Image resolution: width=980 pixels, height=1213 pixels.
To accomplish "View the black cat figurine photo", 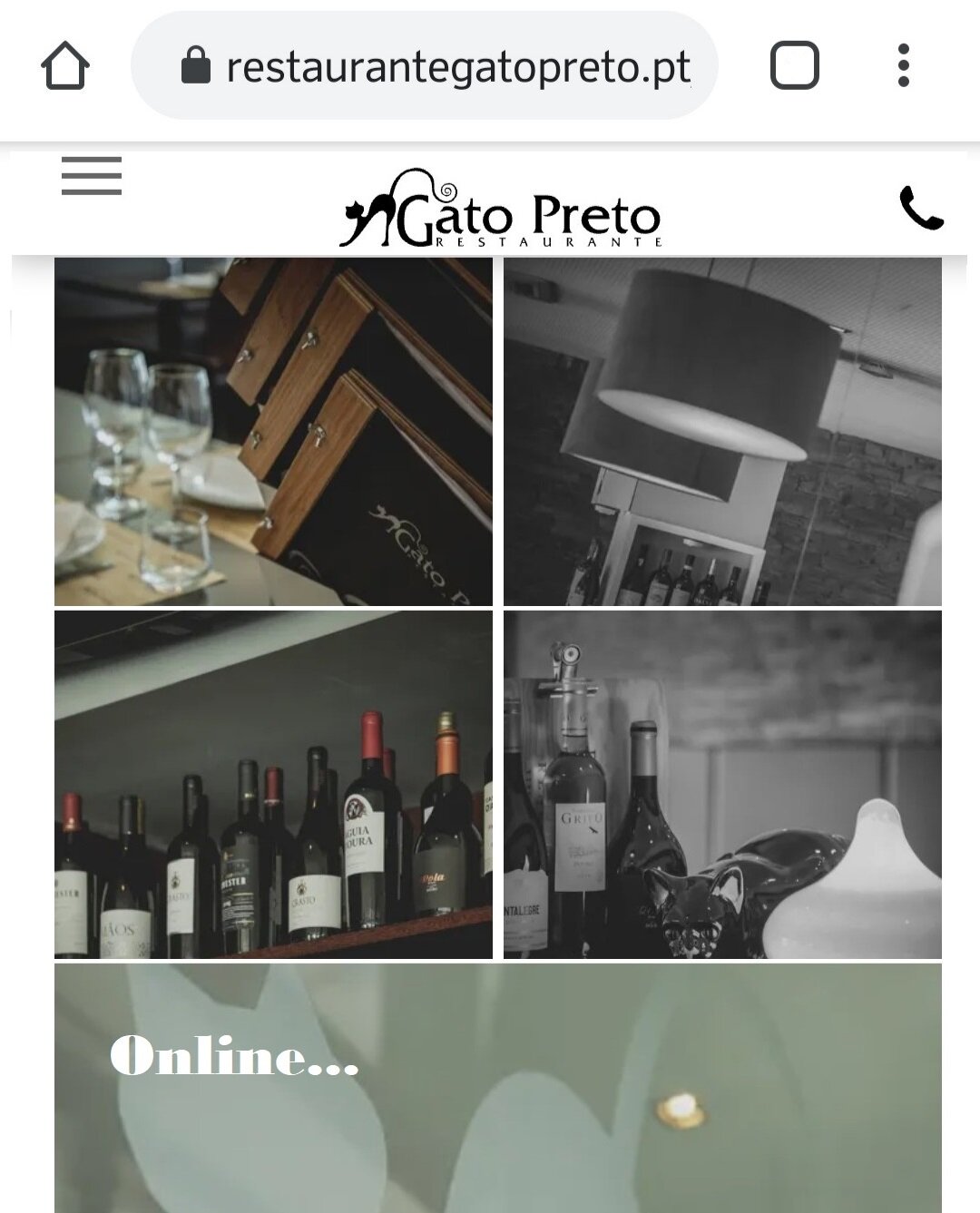I will pyautogui.click(x=722, y=785).
